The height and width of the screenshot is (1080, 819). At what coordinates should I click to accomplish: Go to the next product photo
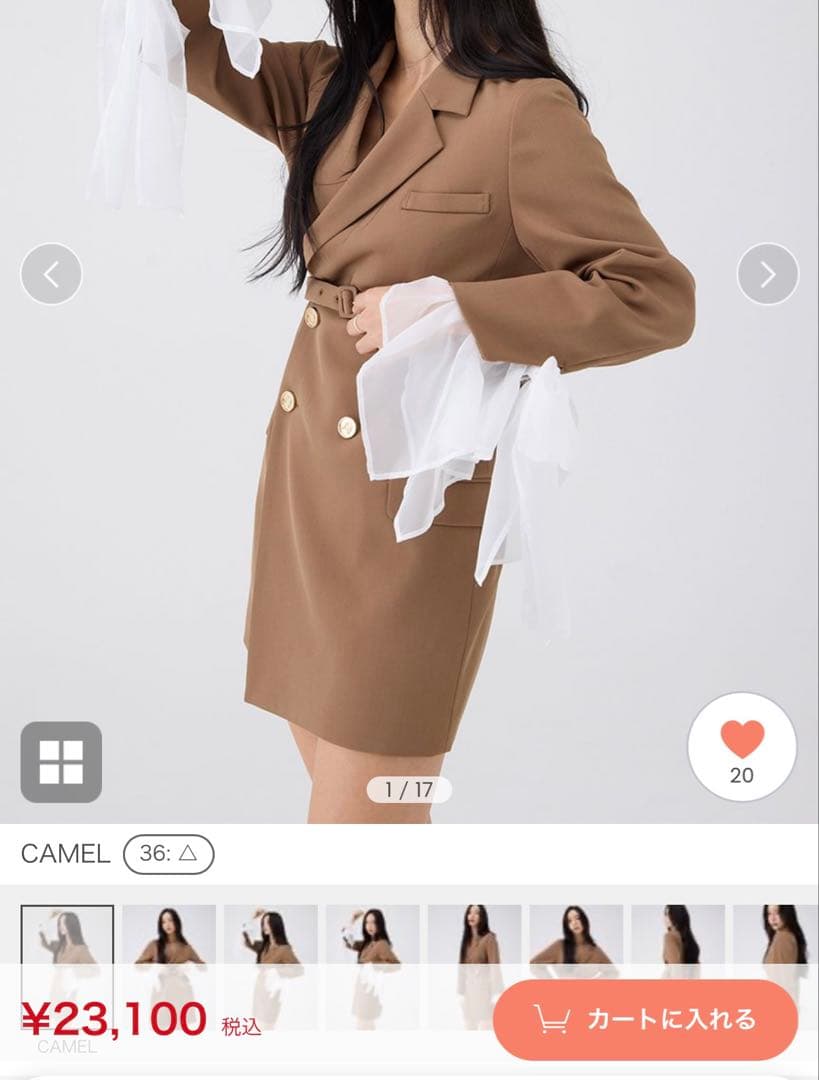click(767, 274)
